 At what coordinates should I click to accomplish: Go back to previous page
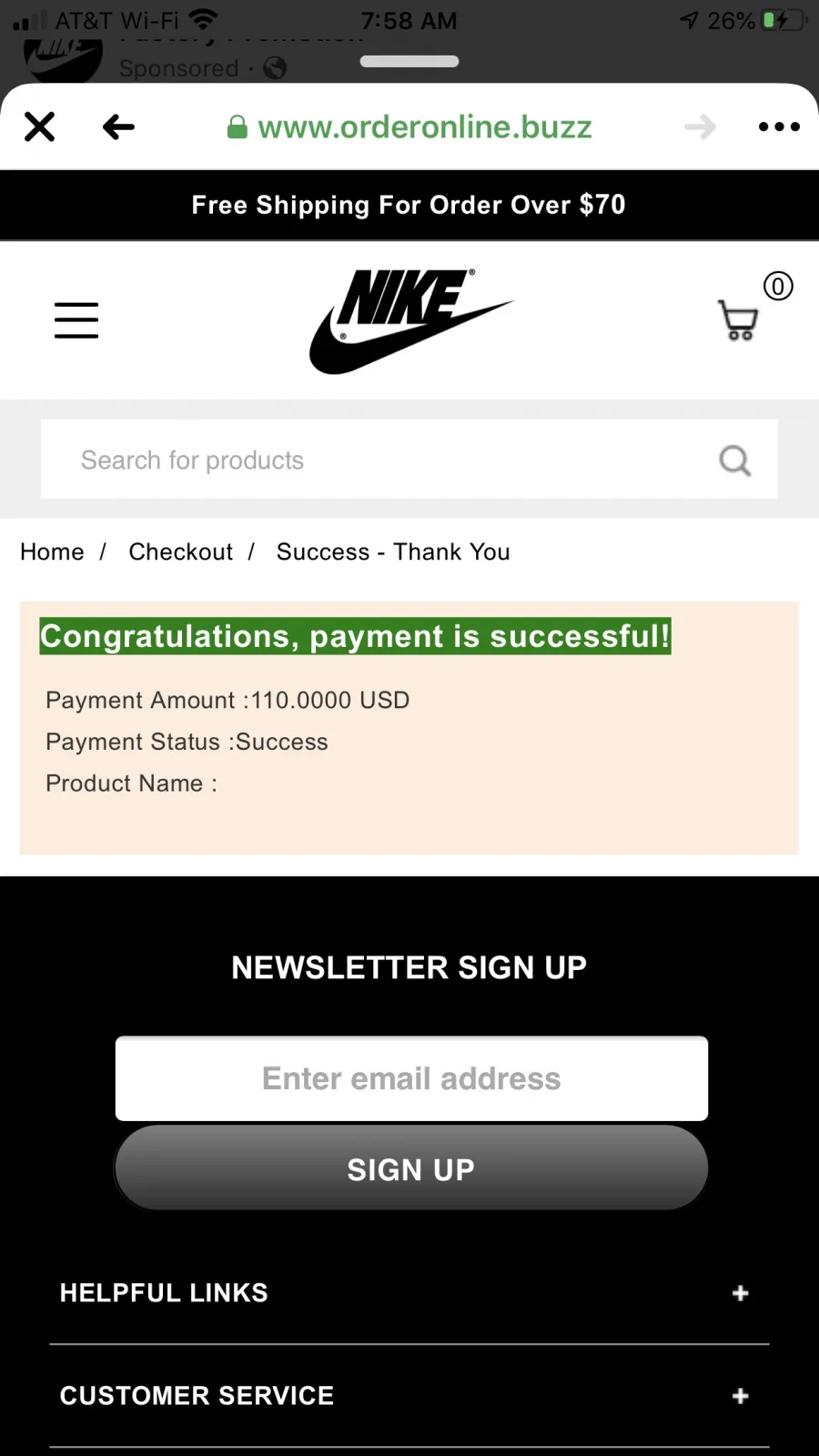(x=118, y=126)
